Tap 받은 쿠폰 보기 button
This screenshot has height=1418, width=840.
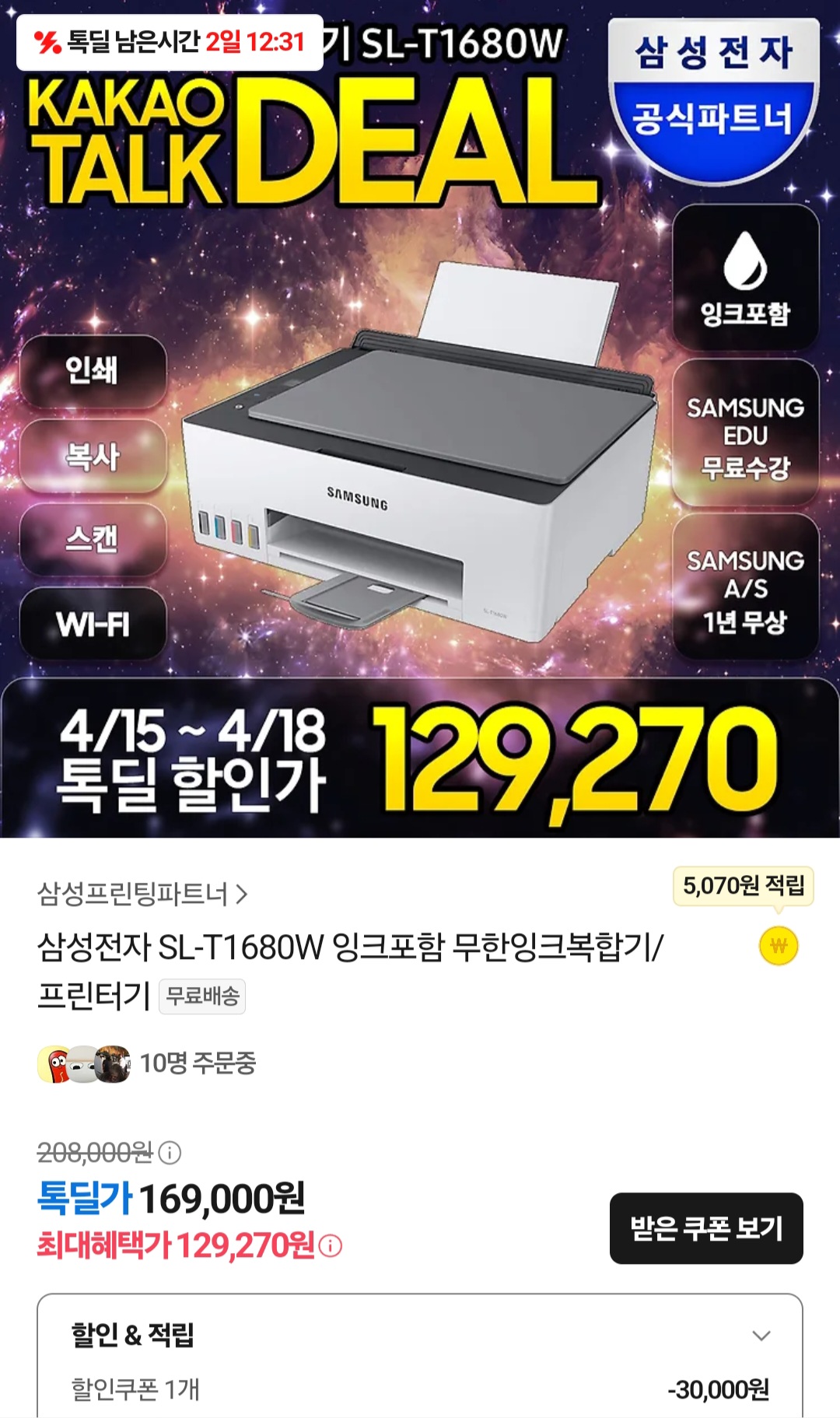[706, 1228]
